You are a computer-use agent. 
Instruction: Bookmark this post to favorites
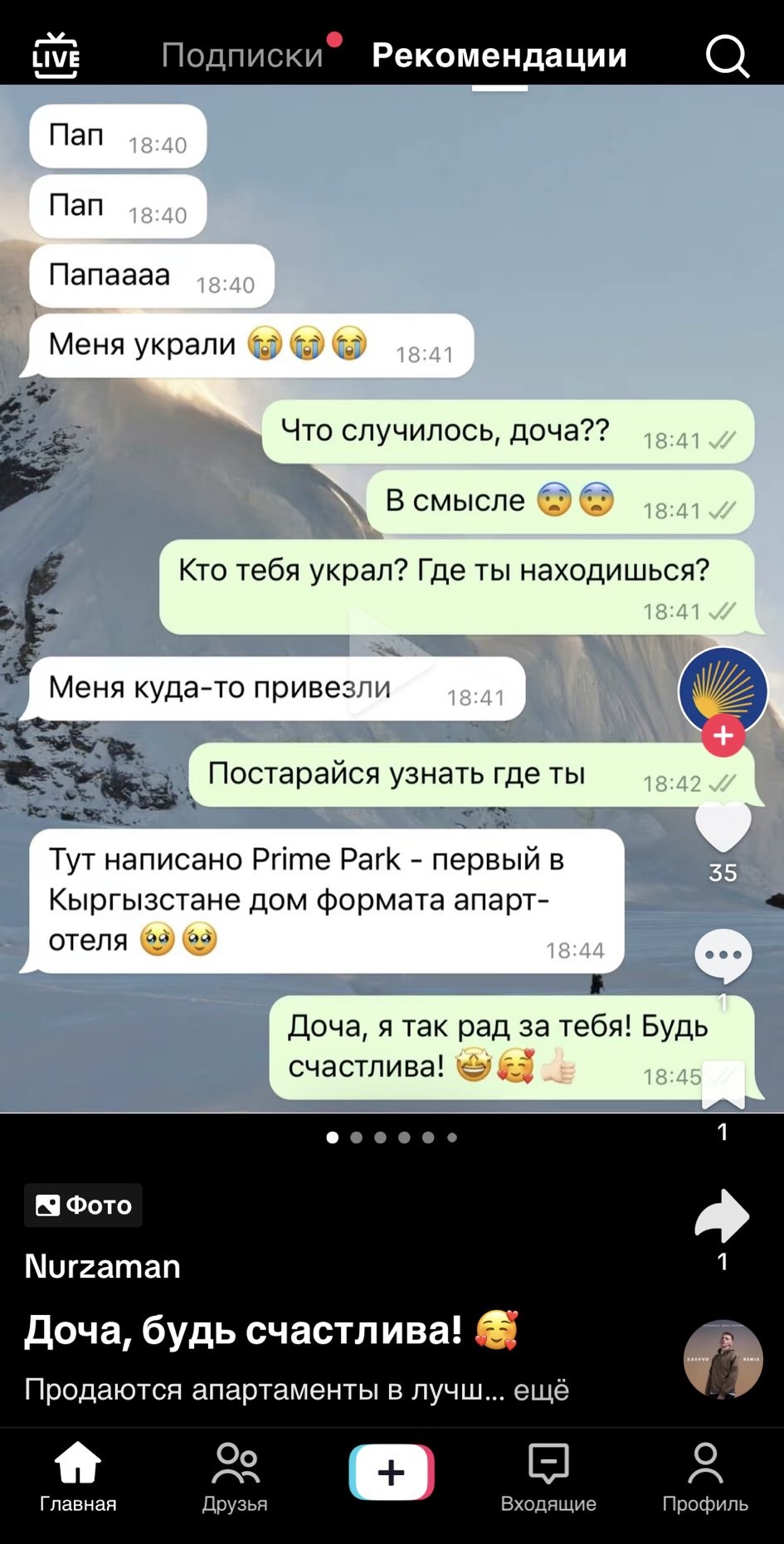[723, 1084]
